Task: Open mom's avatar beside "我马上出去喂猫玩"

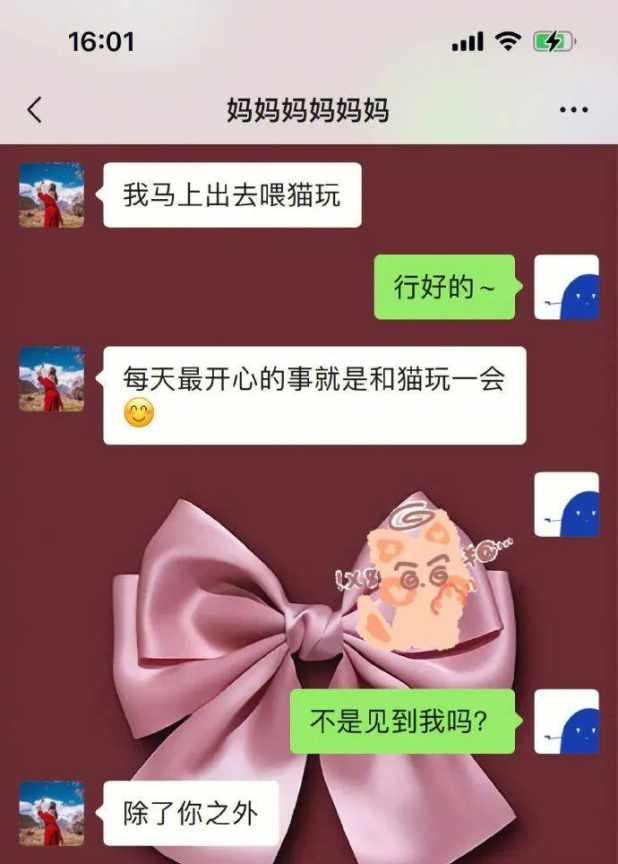Action: point(51,195)
